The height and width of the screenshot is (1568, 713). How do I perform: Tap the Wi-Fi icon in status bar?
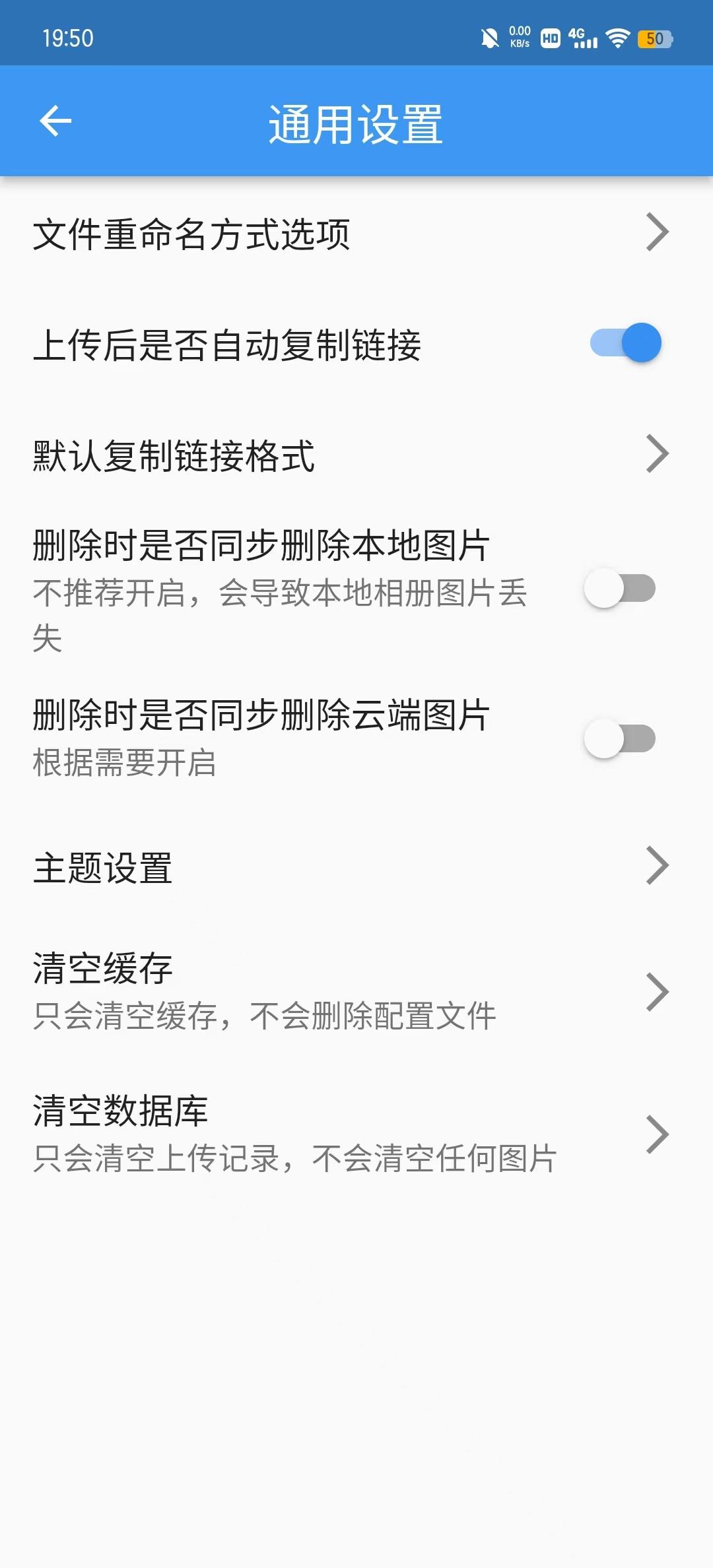tap(618, 39)
